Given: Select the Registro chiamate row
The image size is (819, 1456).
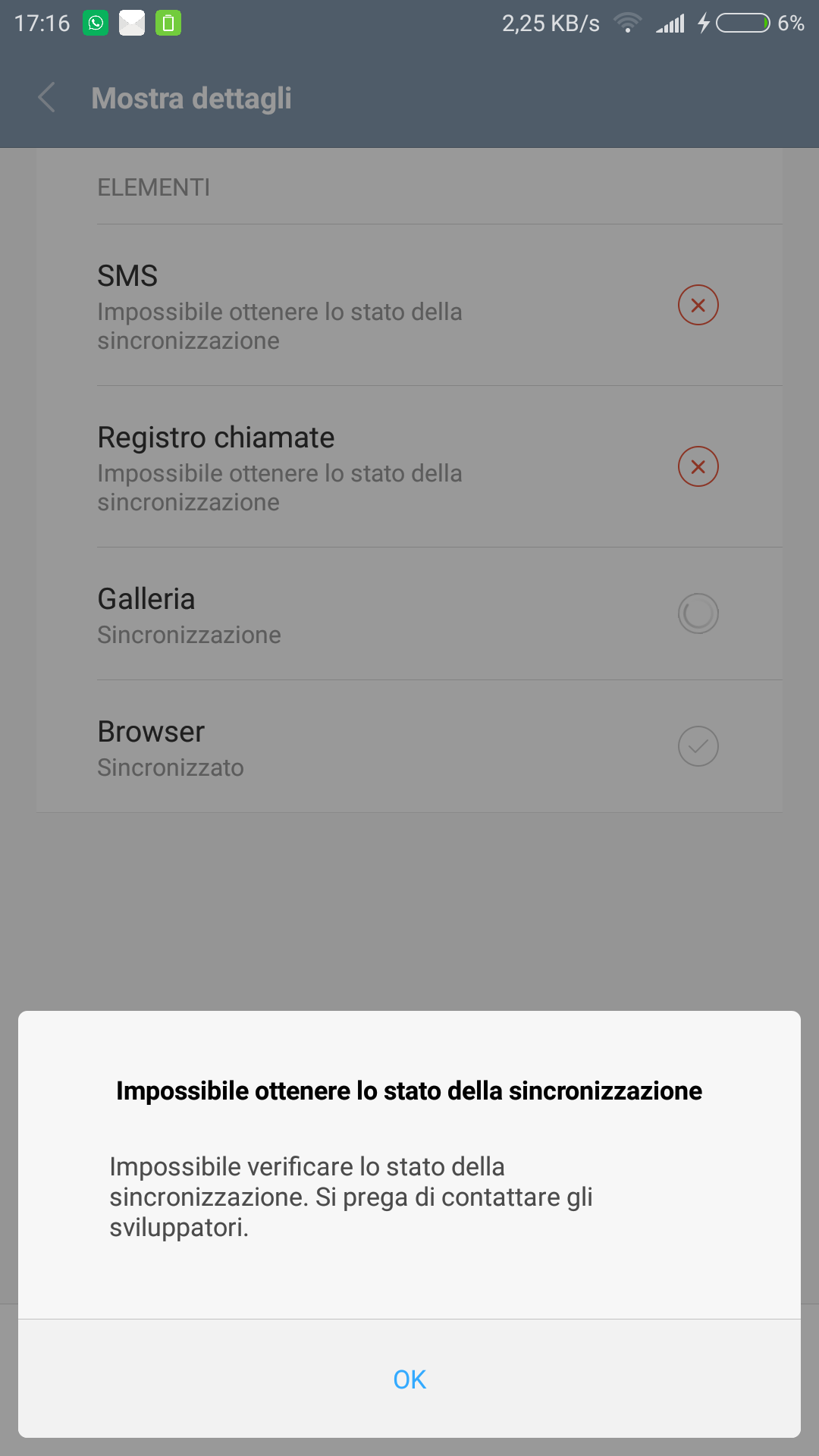Looking at the screenshot, I should tap(409, 467).
